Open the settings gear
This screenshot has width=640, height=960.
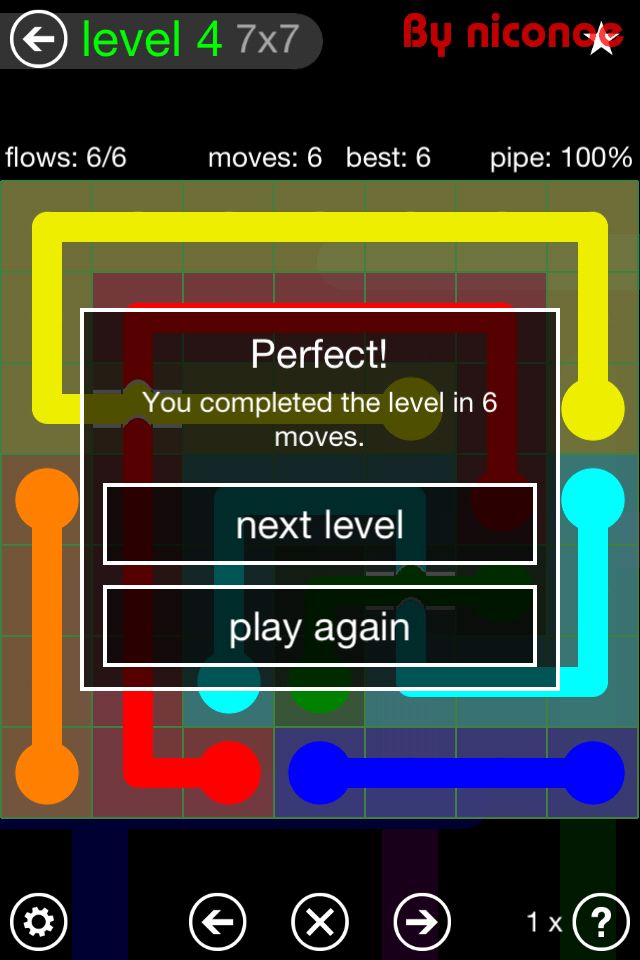pyautogui.click(x=38, y=921)
